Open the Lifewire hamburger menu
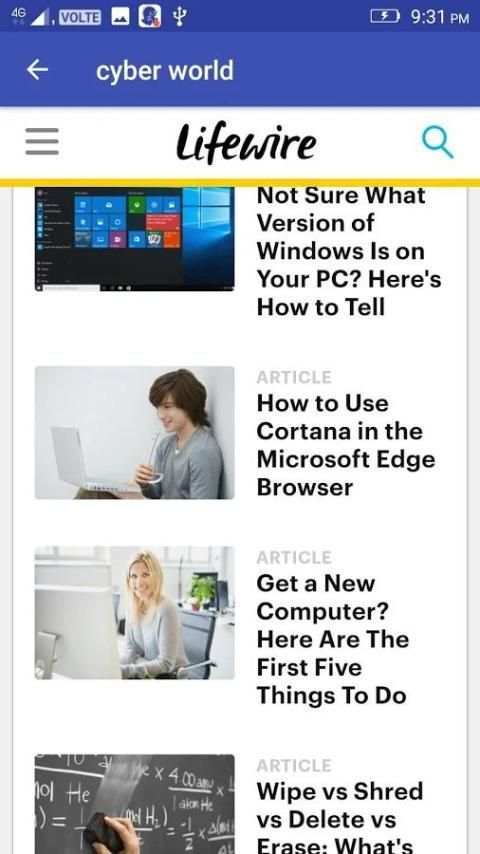 coord(42,142)
